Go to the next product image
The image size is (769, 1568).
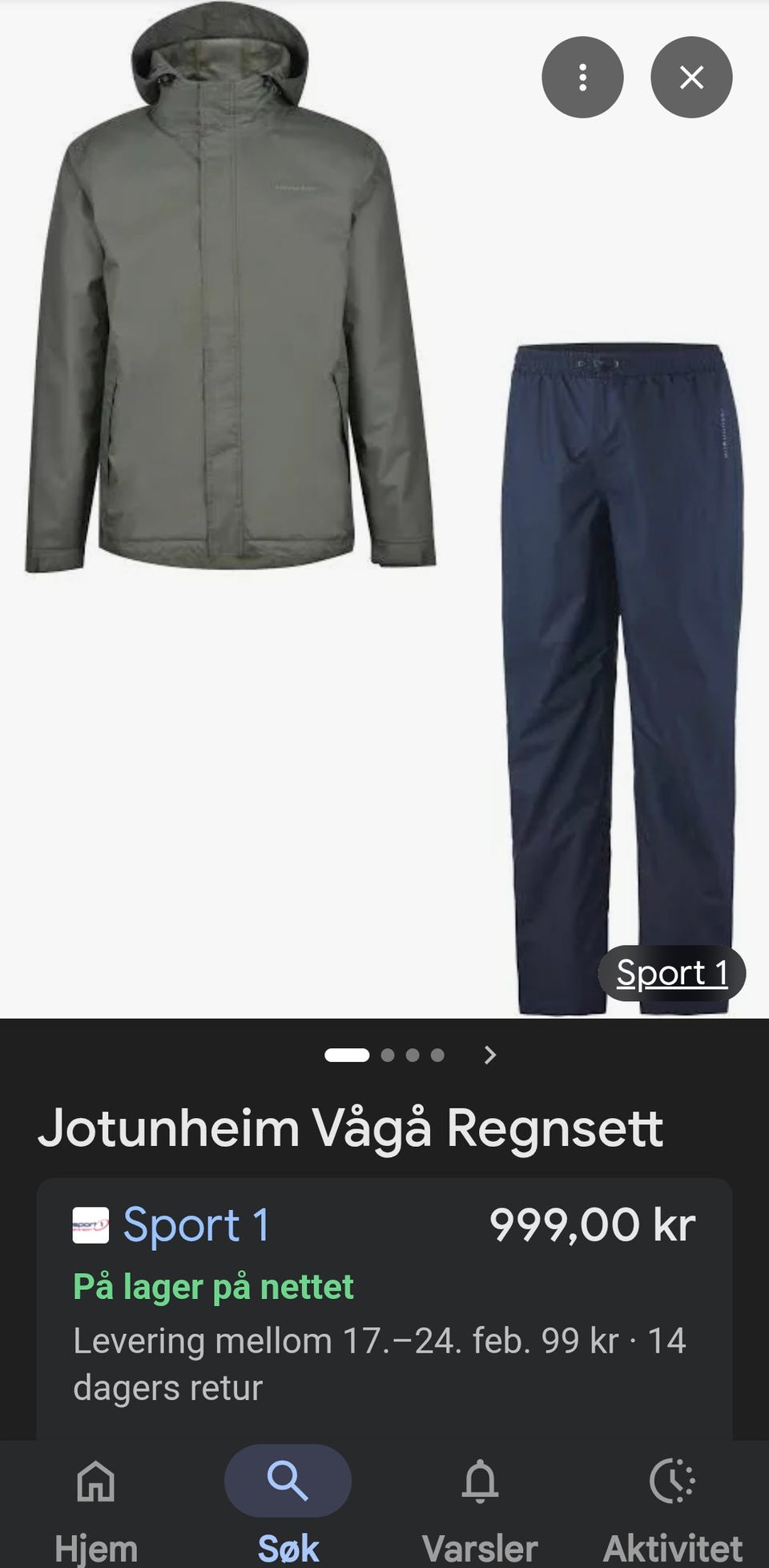(x=490, y=1055)
